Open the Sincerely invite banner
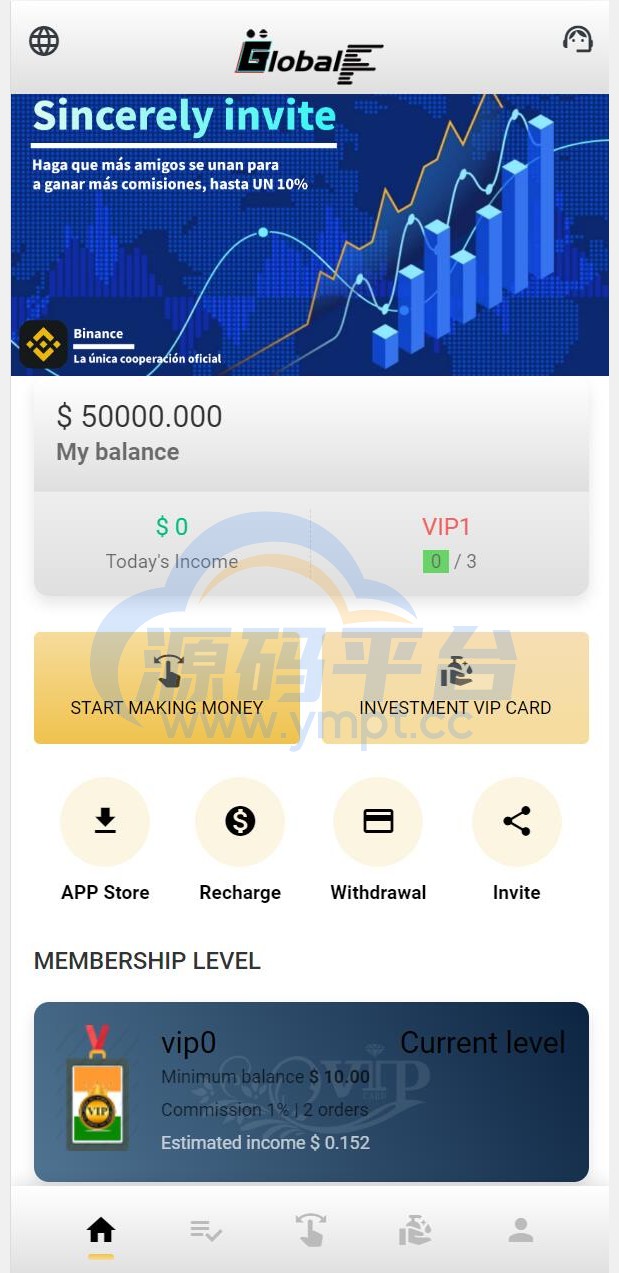 (309, 235)
